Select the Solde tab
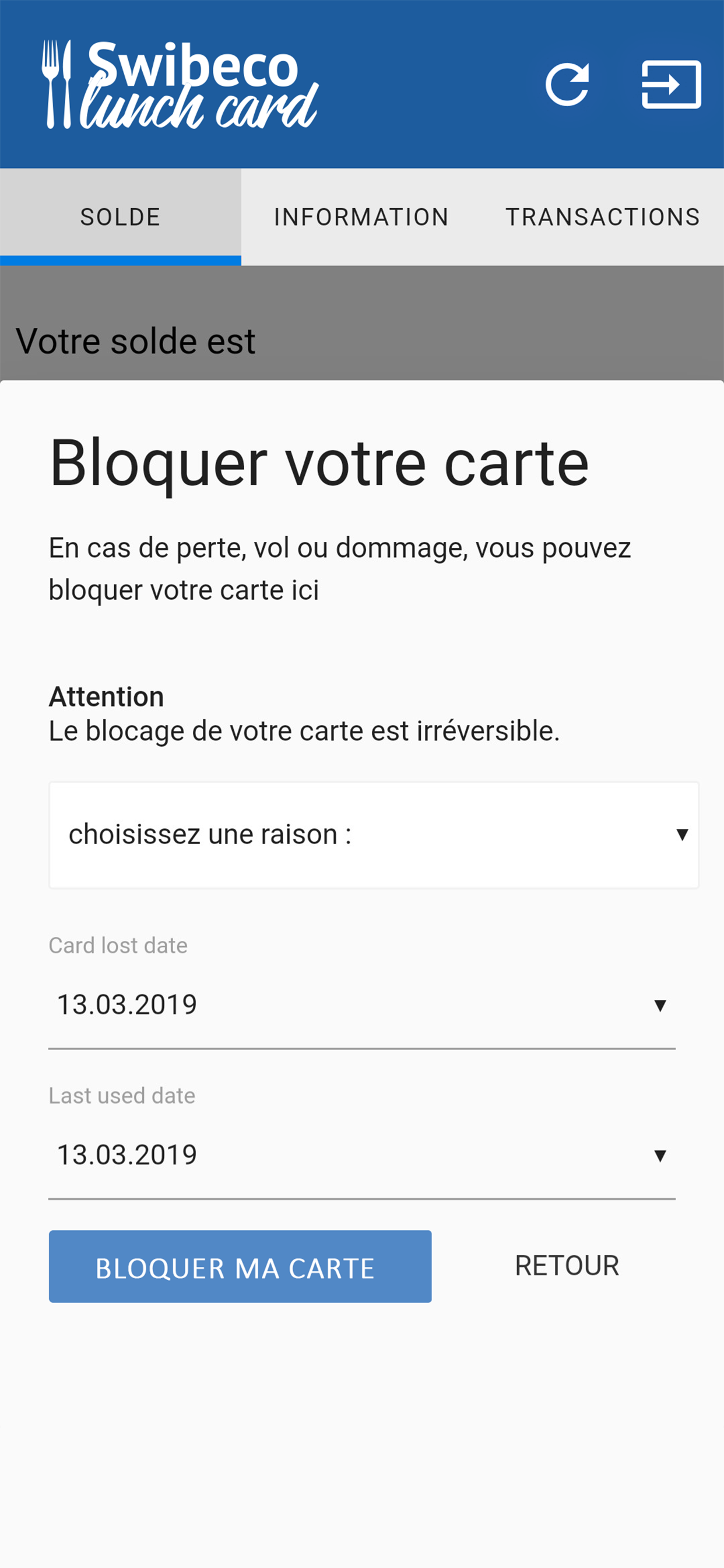The height and width of the screenshot is (1568, 724). [121, 216]
